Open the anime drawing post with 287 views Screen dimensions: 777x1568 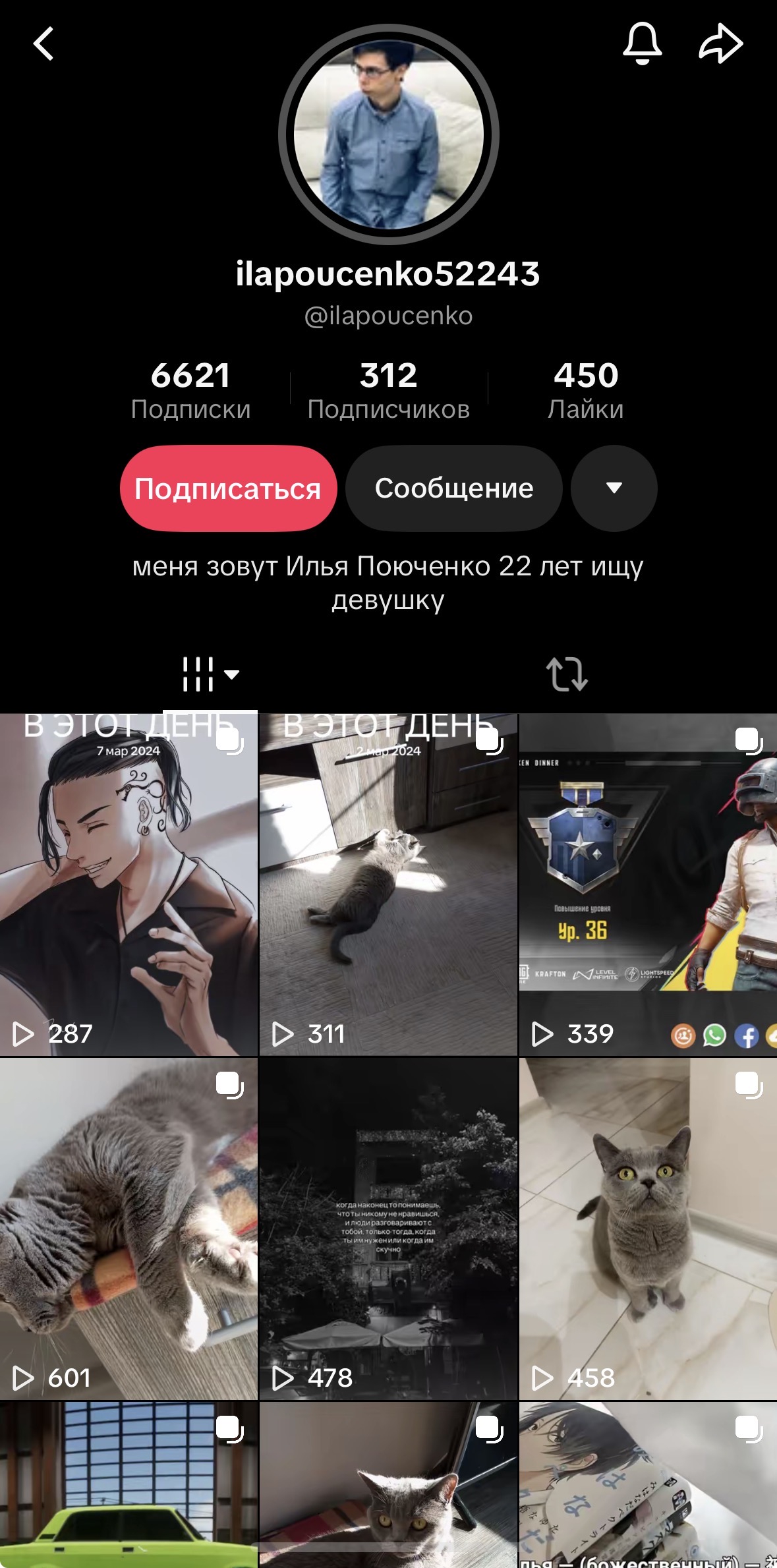(129, 883)
